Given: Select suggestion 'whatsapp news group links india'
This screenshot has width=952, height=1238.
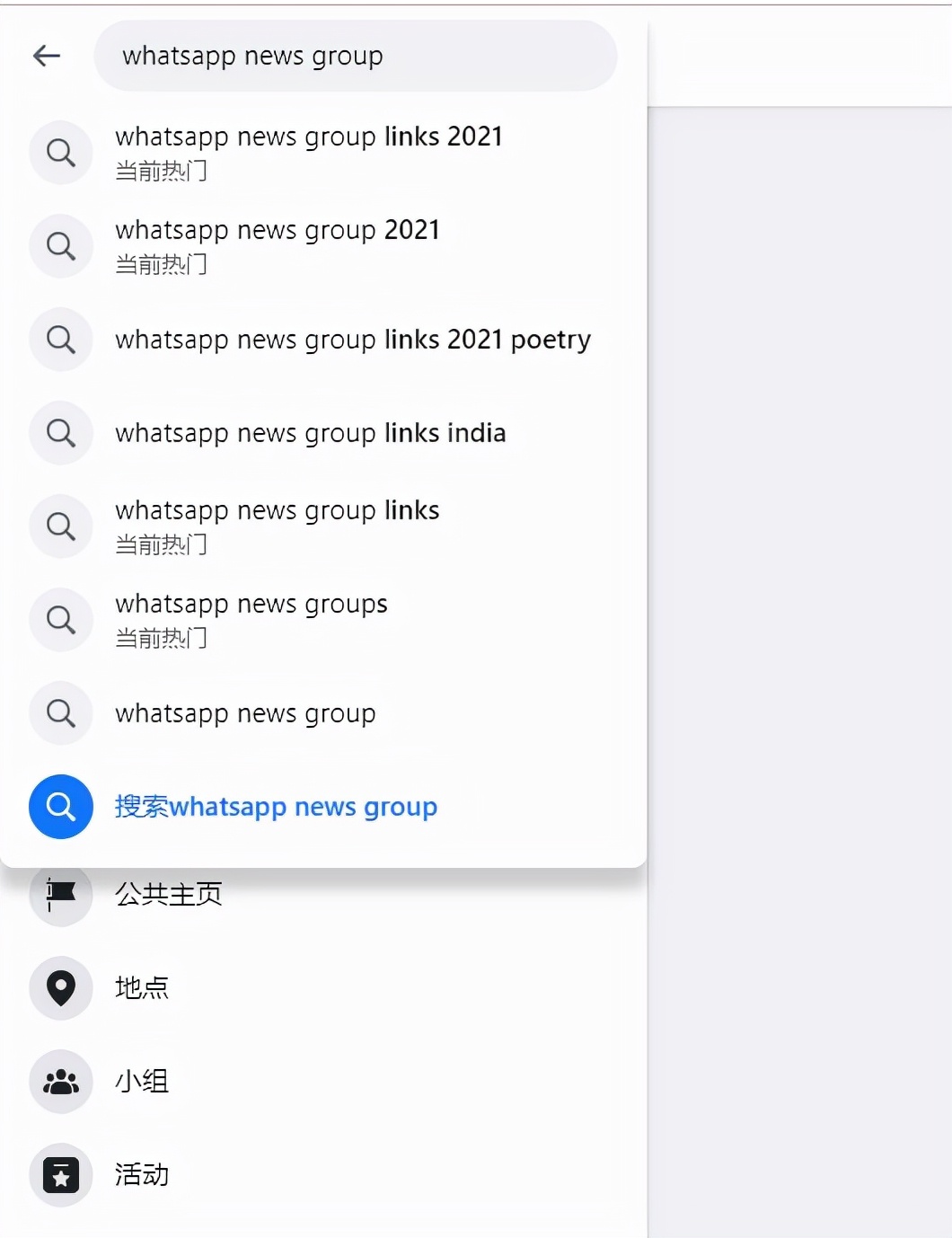Looking at the screenshot, I should [x=309, y=433].
